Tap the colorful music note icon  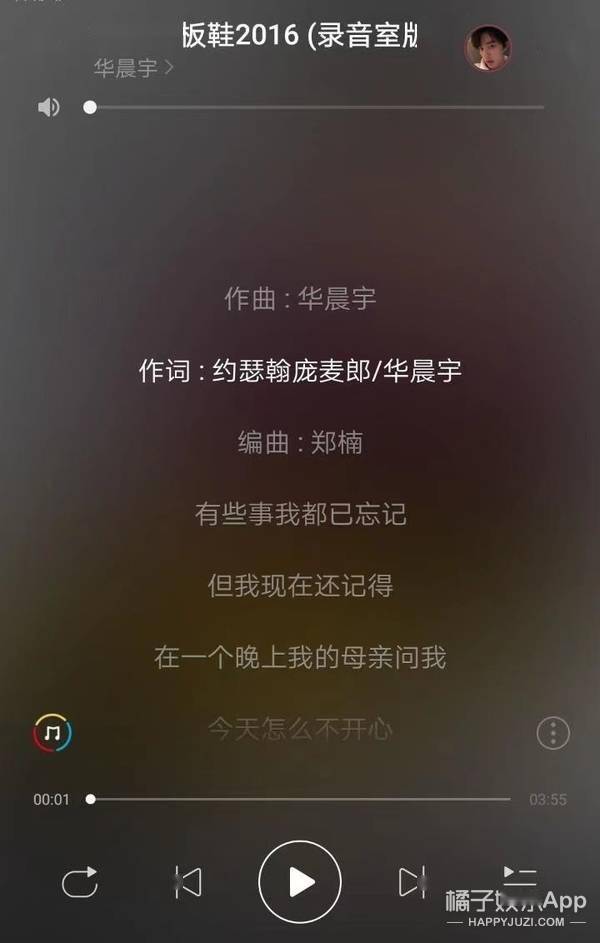pyautogui.click(x=52, y=732)
